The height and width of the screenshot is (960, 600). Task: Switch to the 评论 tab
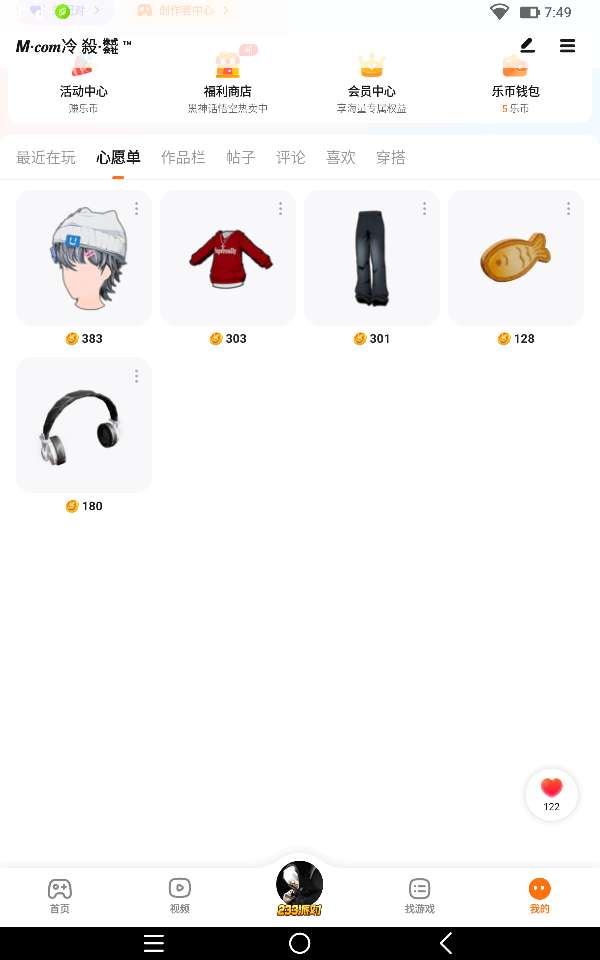[291, 157]
